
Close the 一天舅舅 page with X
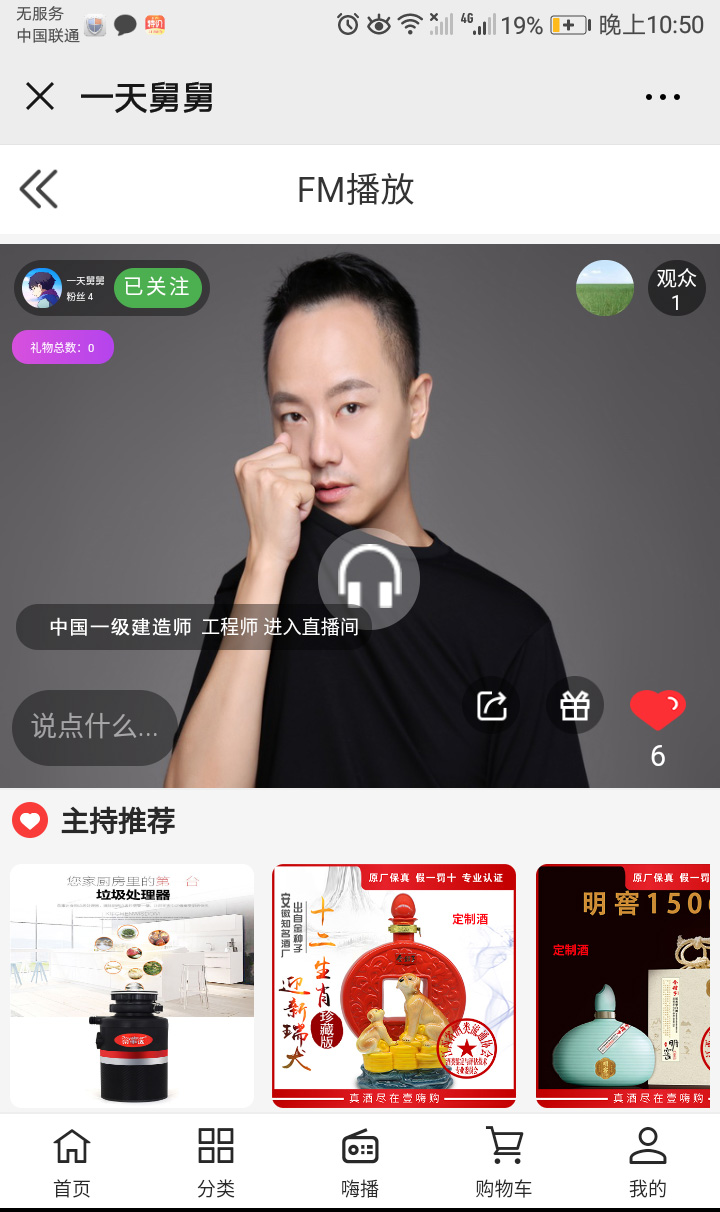(40, 97)
